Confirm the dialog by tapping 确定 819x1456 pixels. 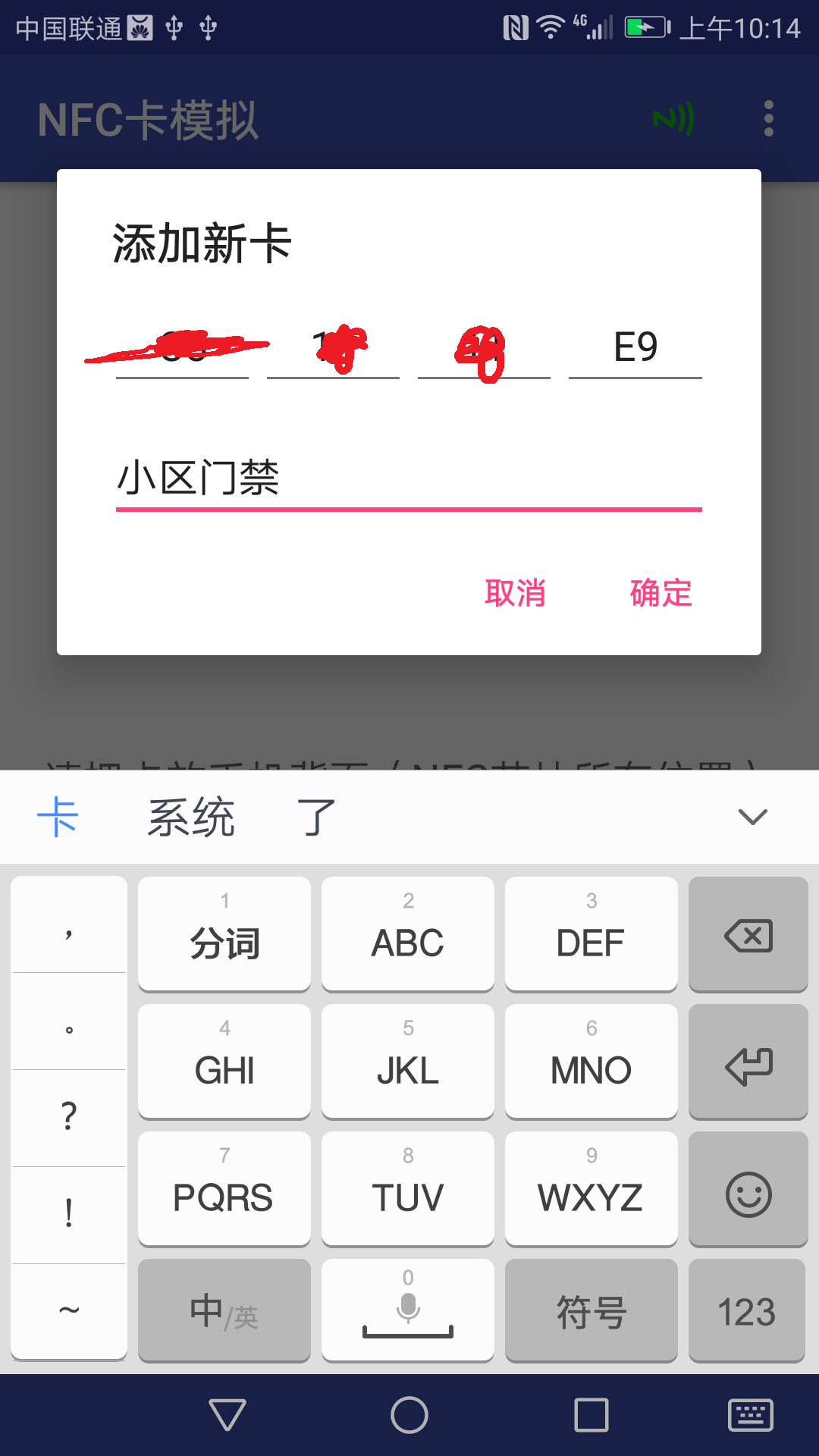[659, 594]
